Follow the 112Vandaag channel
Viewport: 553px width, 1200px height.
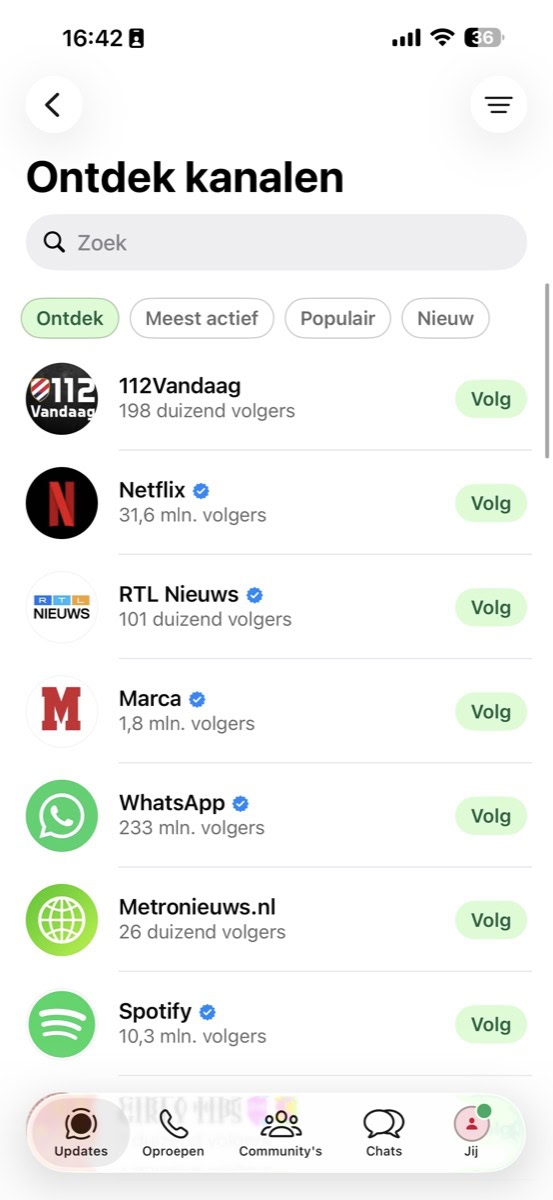tap(491, 399)
